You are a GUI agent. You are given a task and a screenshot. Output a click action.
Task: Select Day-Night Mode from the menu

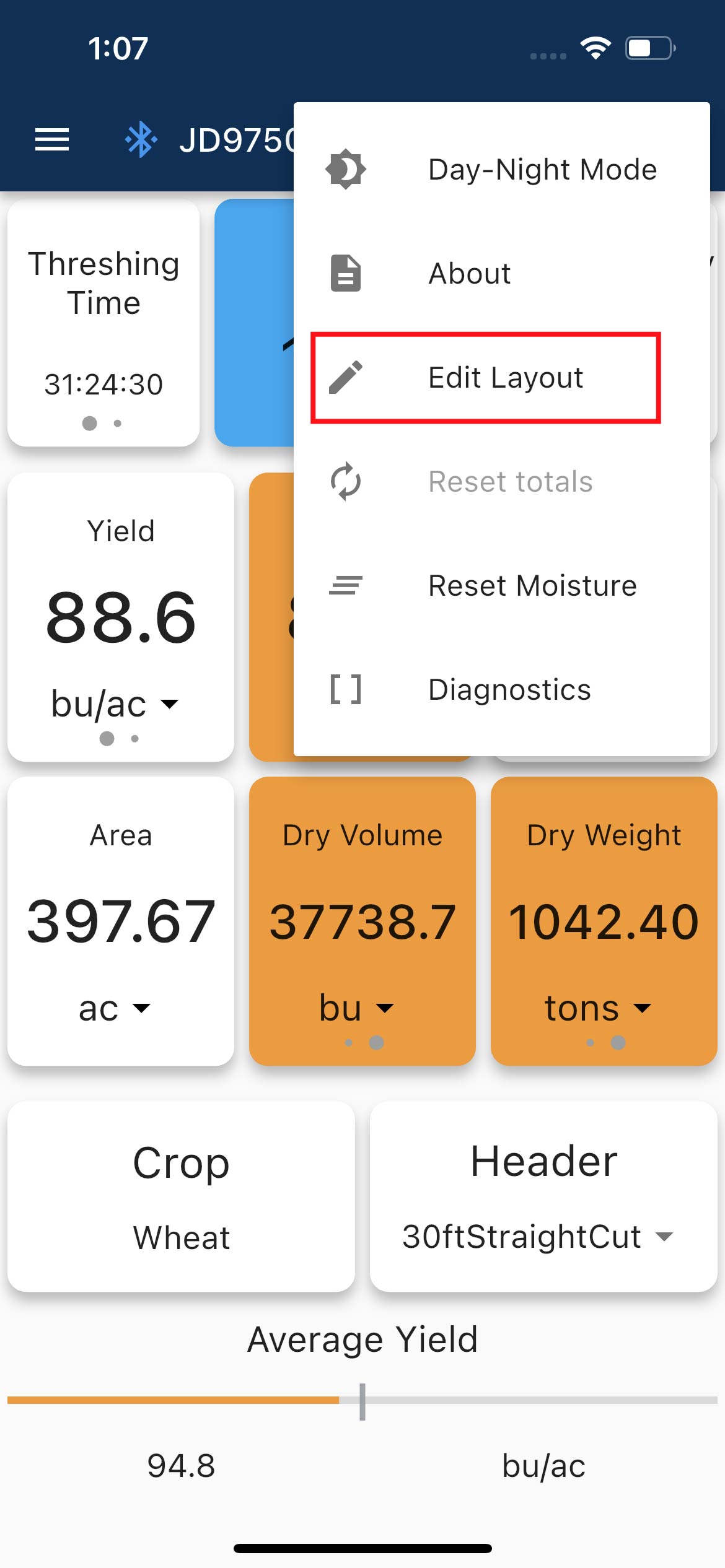tap(502, 169)
